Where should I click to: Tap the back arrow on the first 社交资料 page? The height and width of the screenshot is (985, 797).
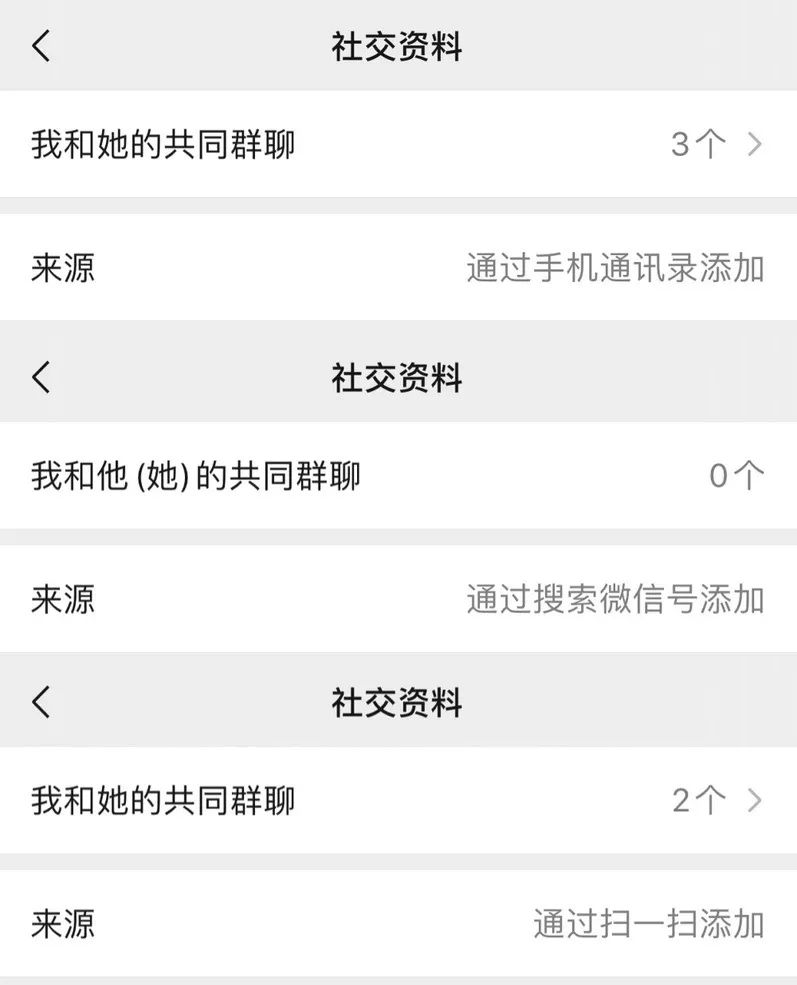click(x=40, y=46)
